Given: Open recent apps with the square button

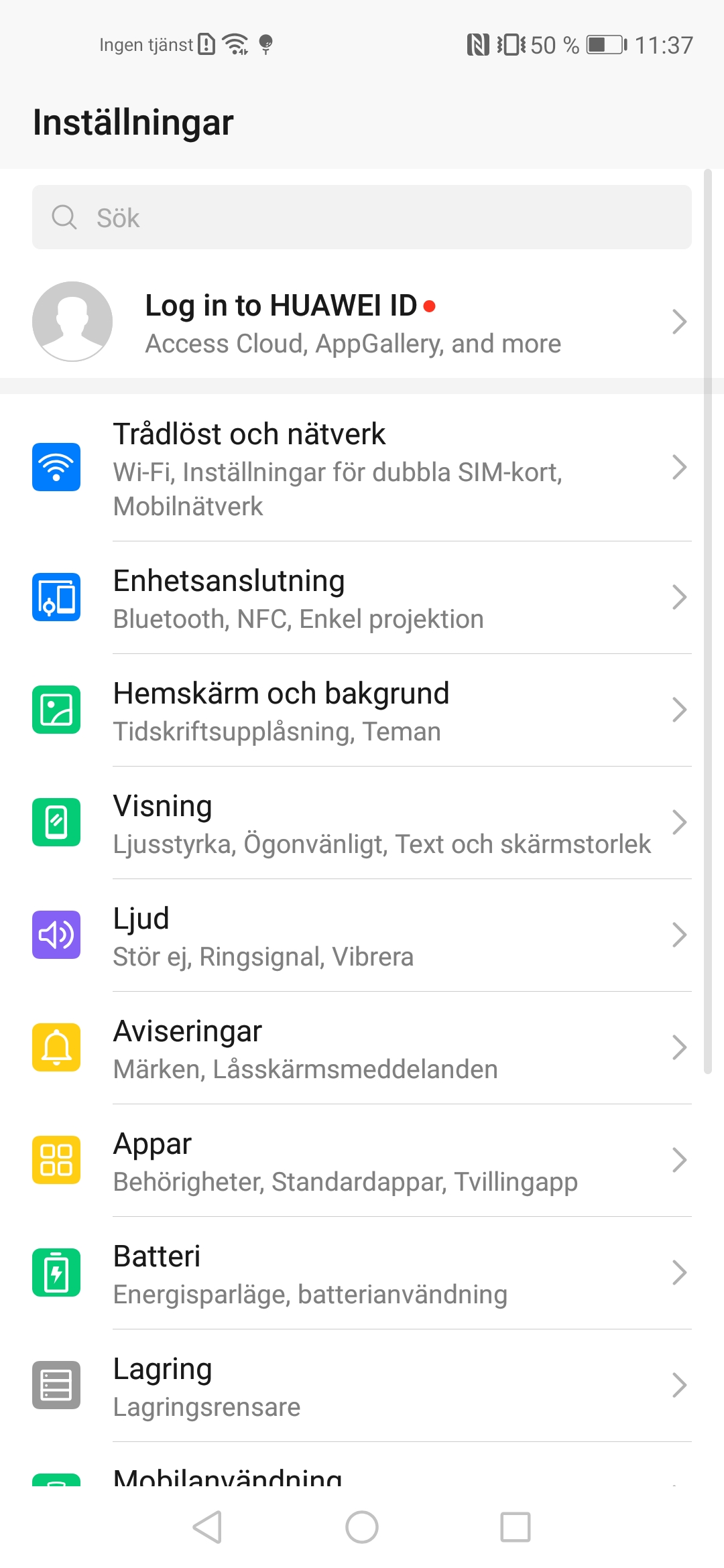Looking at the screenshot, I should (516, 1527).
